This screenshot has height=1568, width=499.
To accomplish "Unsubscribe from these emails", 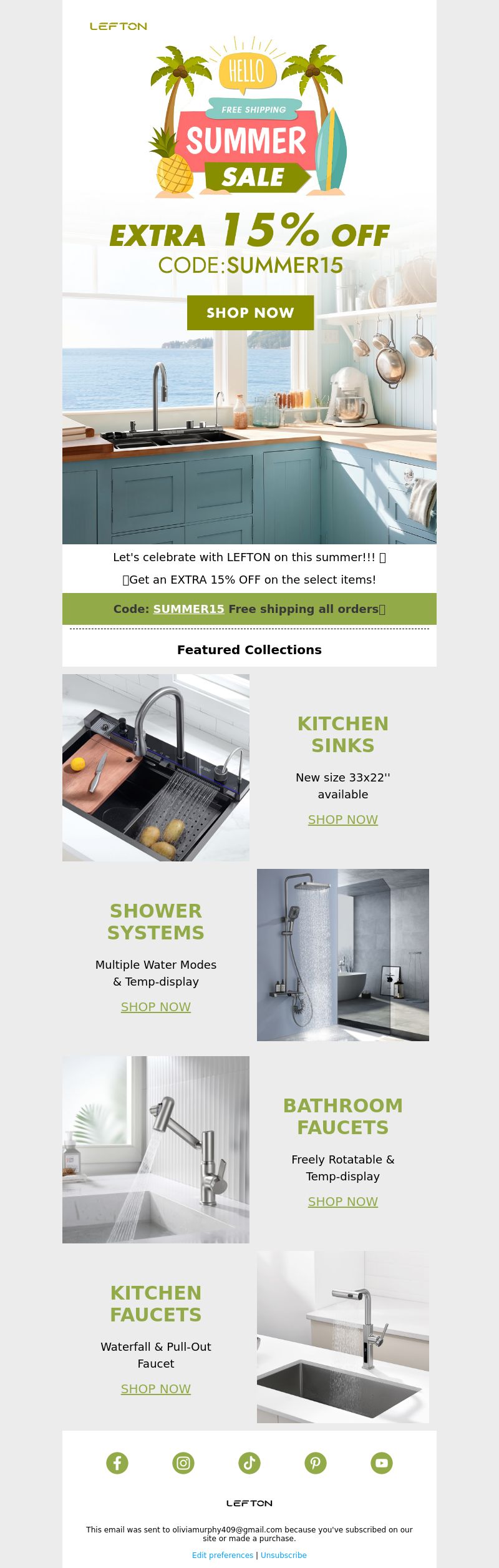I will click(284, 1556).
